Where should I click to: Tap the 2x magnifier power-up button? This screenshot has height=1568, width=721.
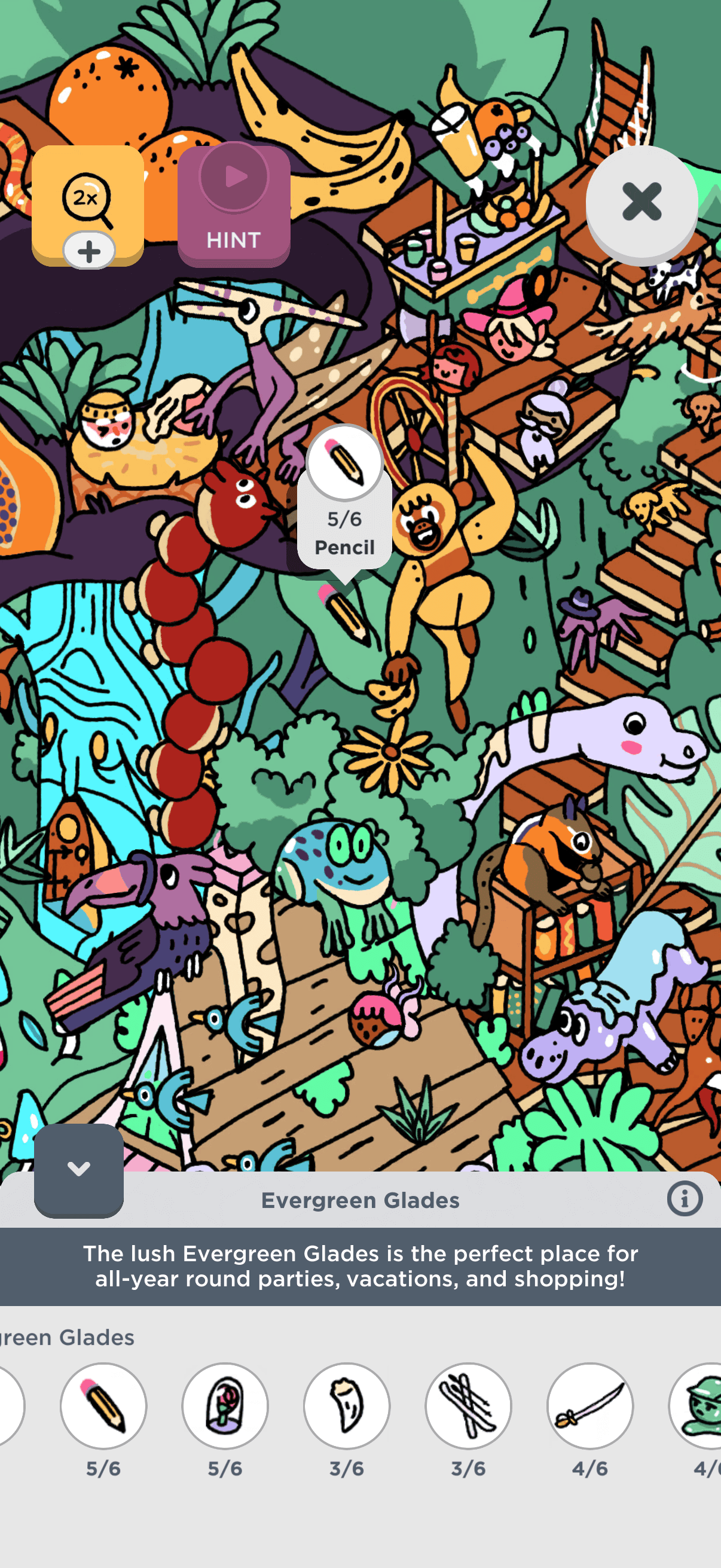tap(88, 204)
